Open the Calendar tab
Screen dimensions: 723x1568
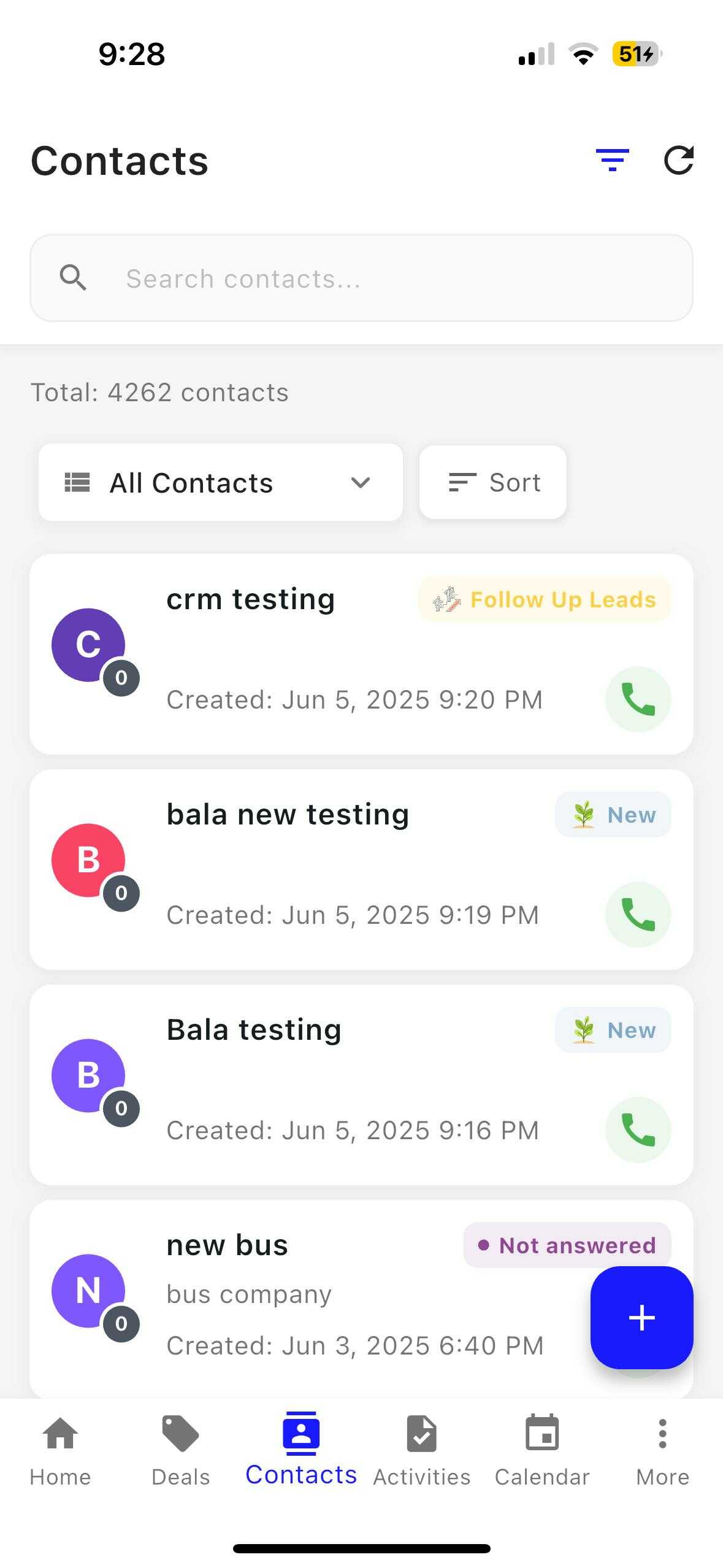tap(542, 1451)
